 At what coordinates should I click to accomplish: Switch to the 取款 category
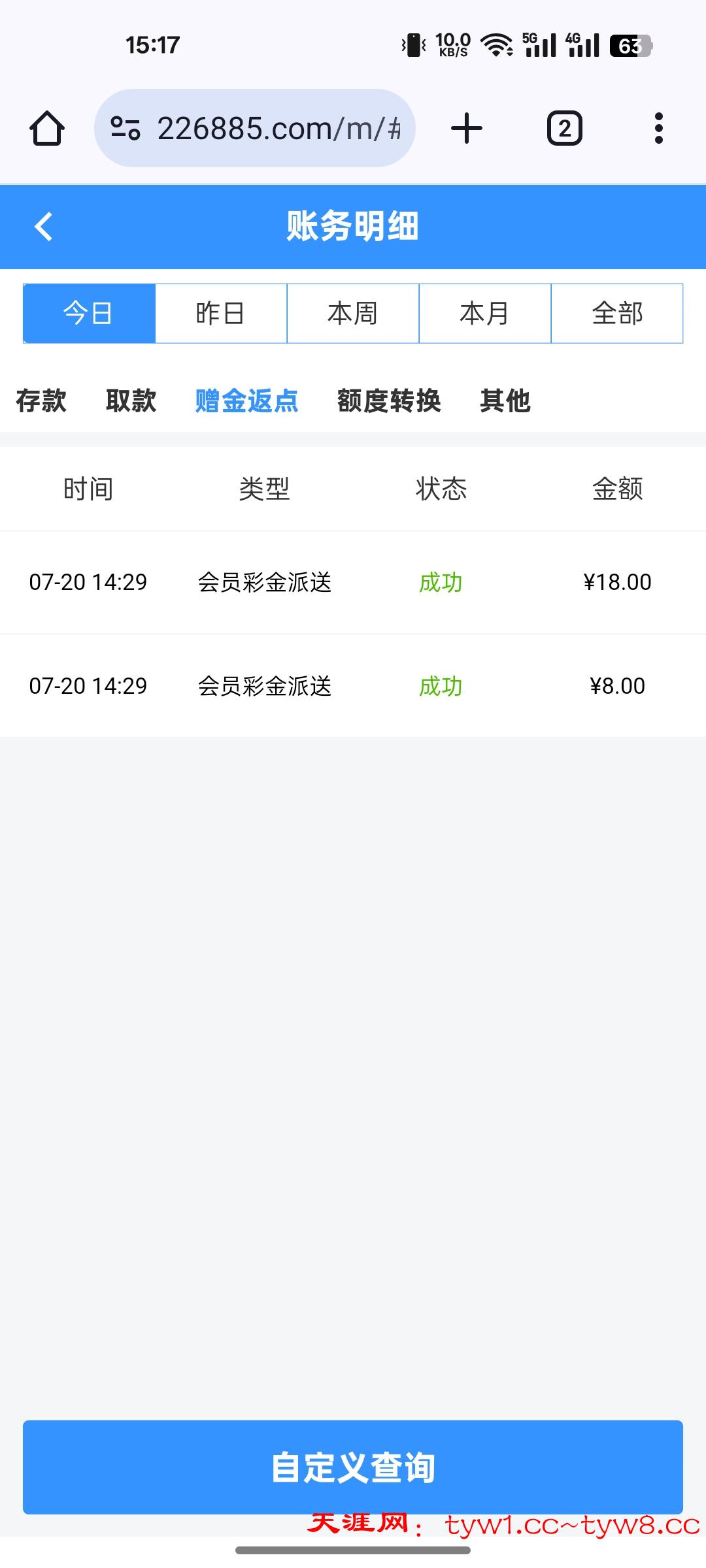pyautogui.click(x=131, y=400)
